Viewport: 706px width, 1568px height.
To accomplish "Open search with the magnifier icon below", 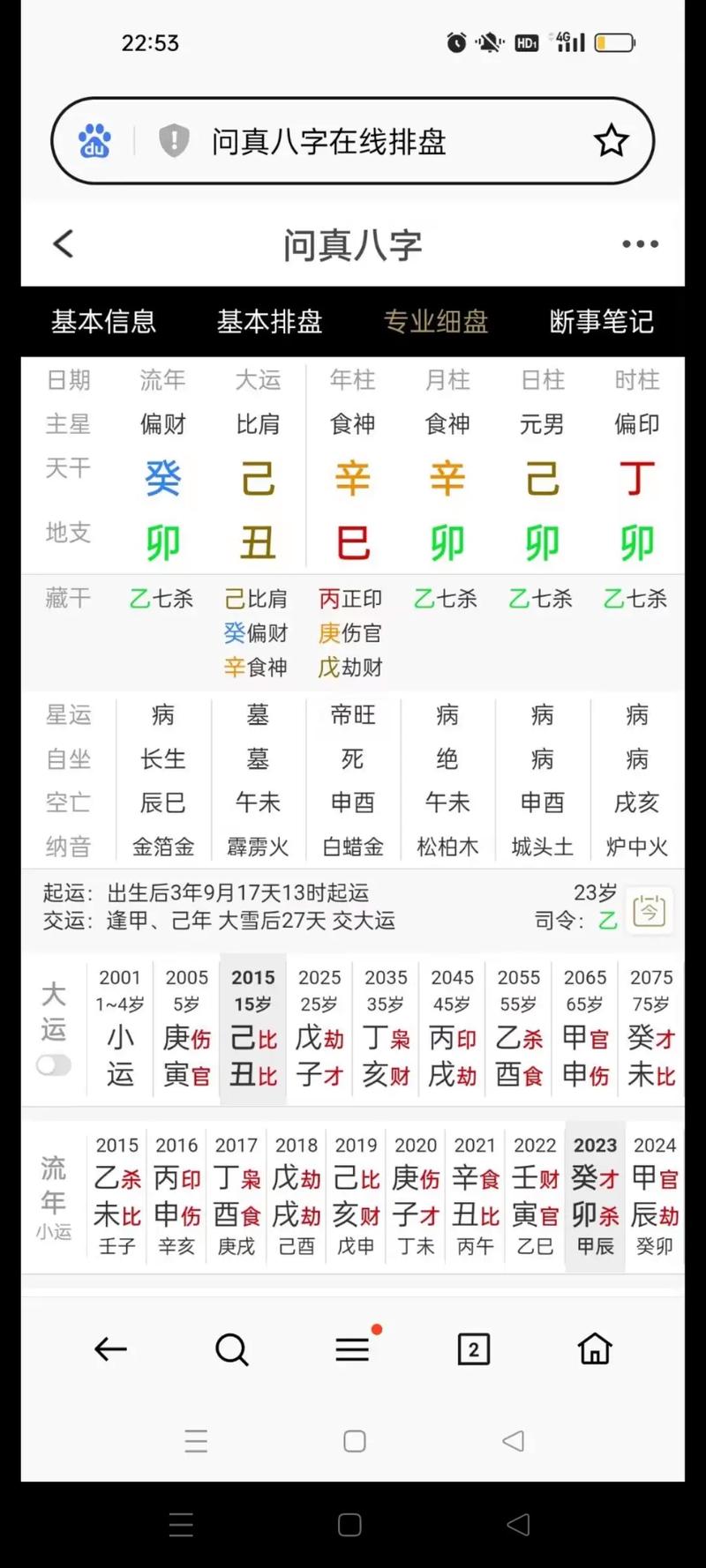I will point(231,1349).
